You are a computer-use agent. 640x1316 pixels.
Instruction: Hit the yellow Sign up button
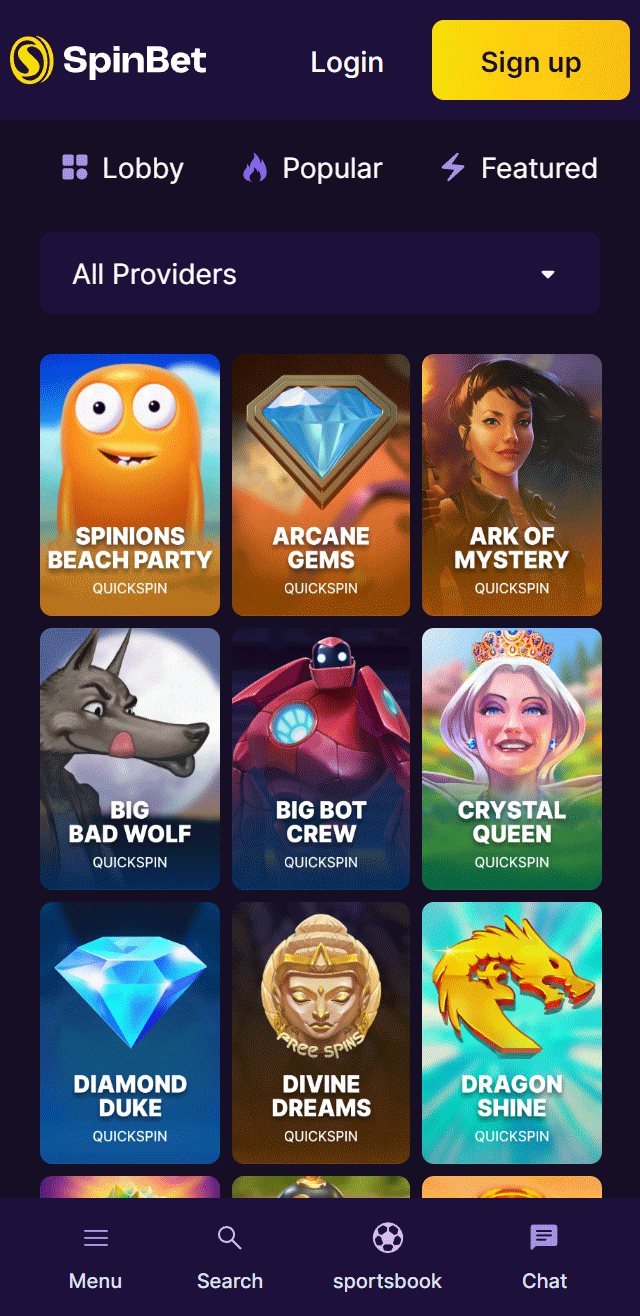coord(530,62)
